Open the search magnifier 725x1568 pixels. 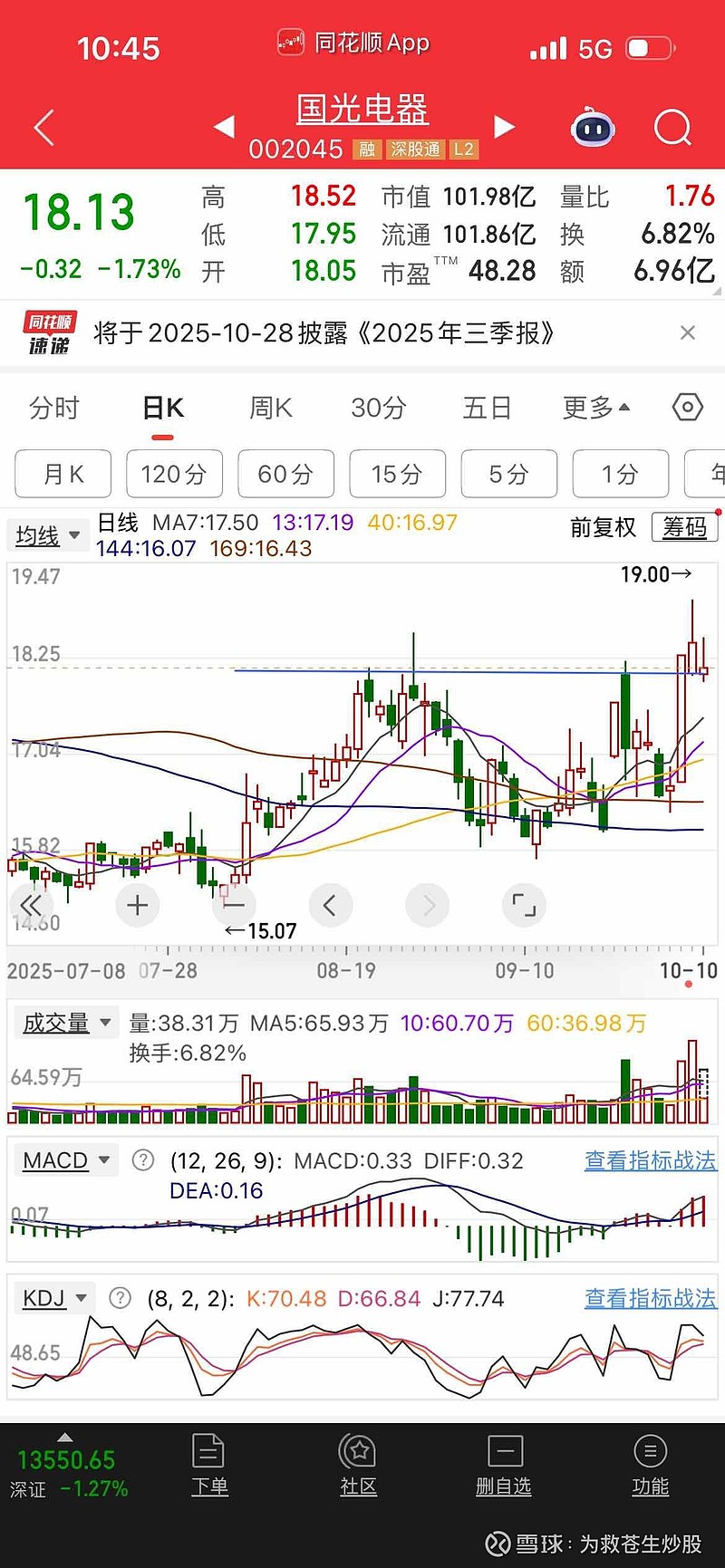point(672,129)
